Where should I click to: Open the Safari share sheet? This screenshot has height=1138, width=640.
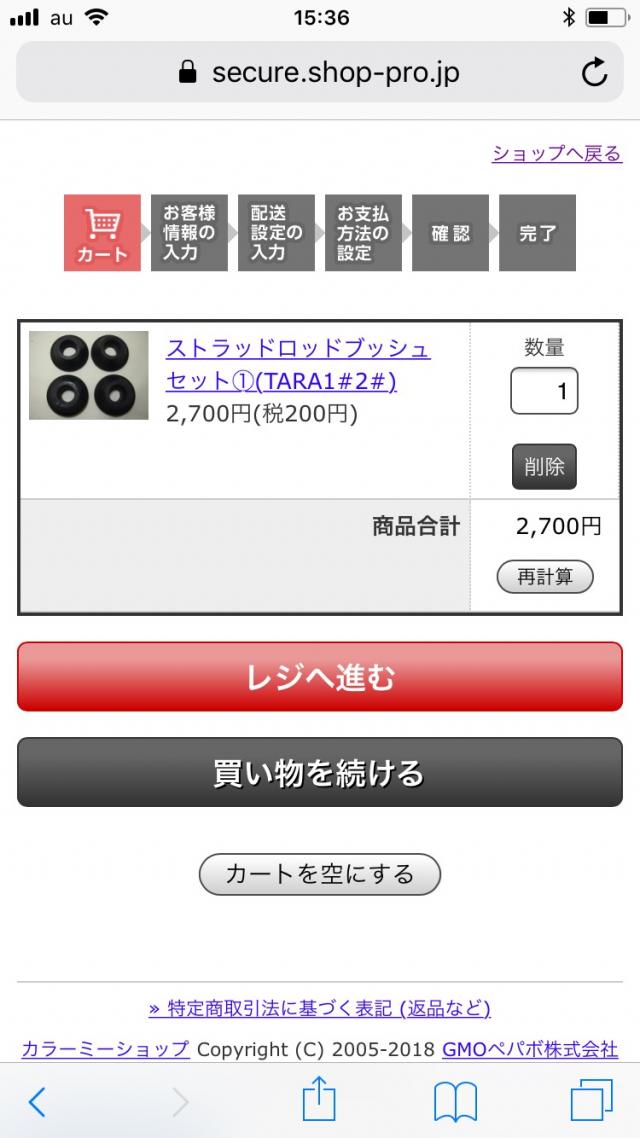click(317, 1100)
